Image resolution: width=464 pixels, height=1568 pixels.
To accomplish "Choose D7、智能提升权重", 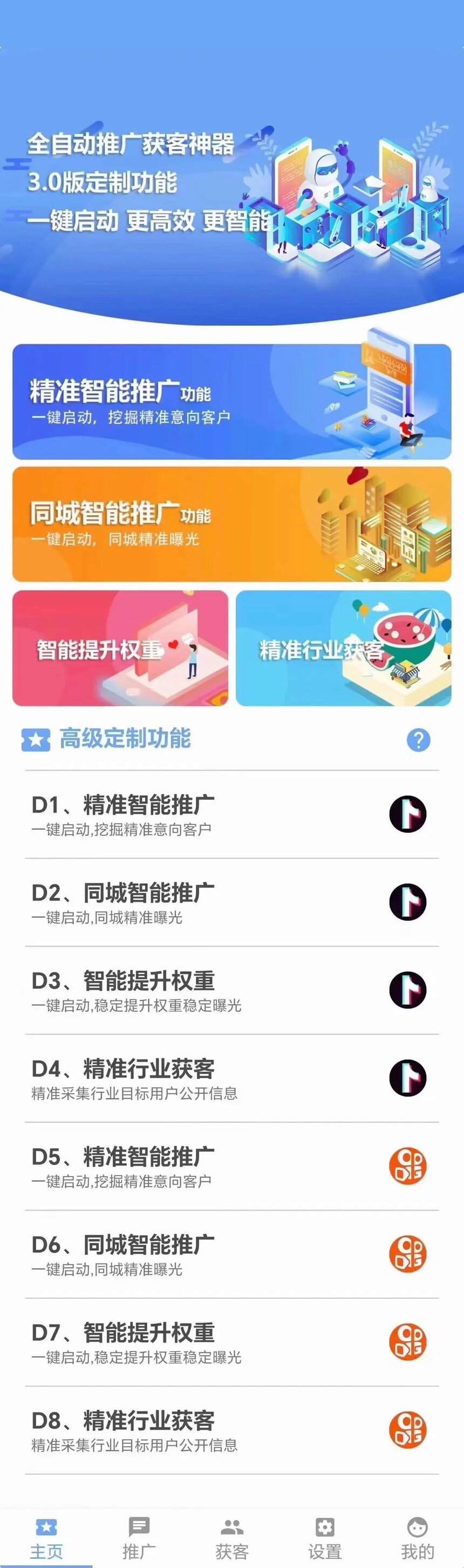I will (x=231, y=1342).
